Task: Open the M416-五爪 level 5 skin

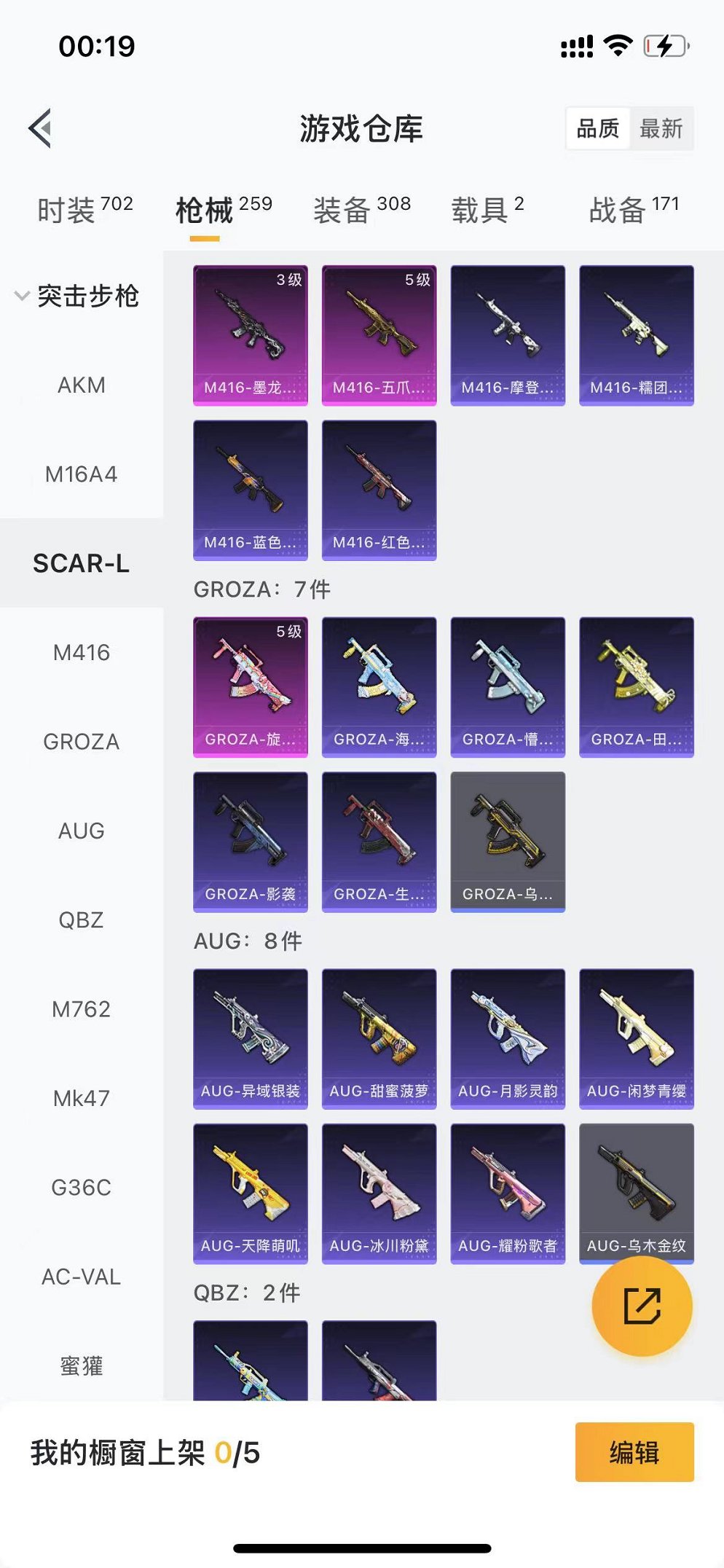Action: (379, 335)
